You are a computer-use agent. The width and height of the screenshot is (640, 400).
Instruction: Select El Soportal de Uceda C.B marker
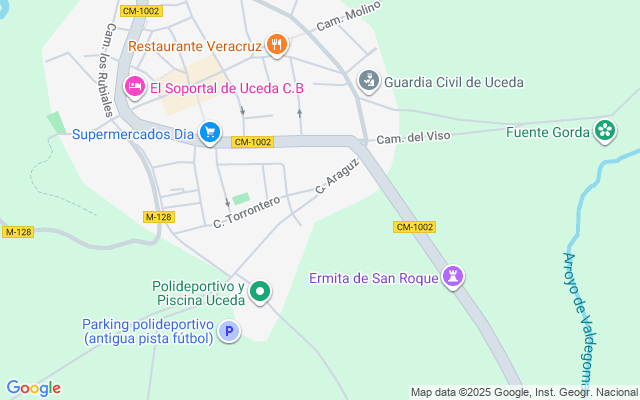pyautogui.click(x=135, y=87)
